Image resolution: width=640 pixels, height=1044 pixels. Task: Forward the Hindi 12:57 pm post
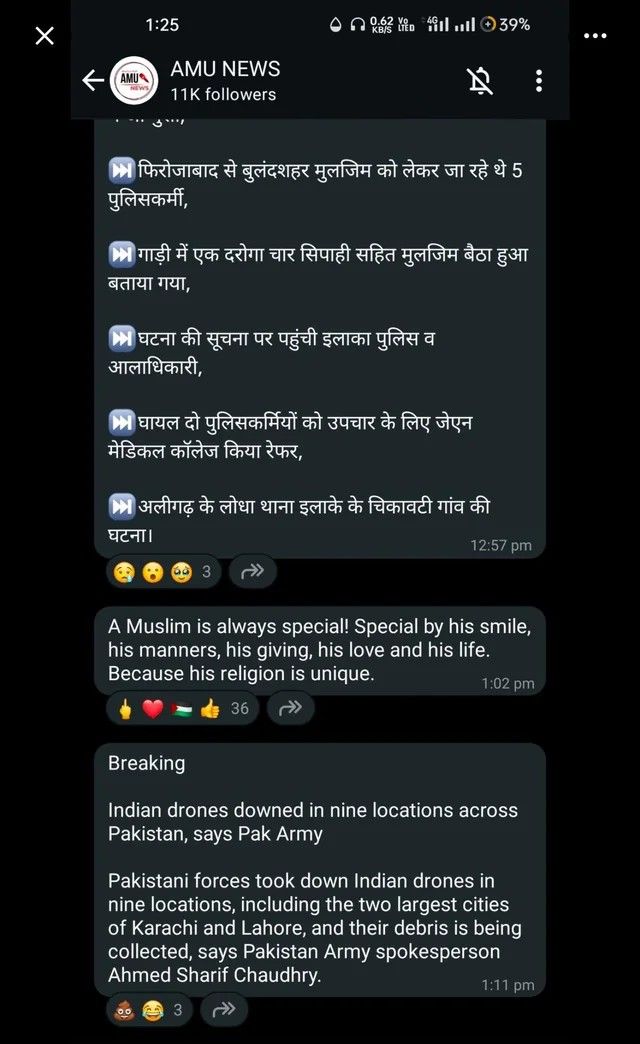click(x=252, y=571)
